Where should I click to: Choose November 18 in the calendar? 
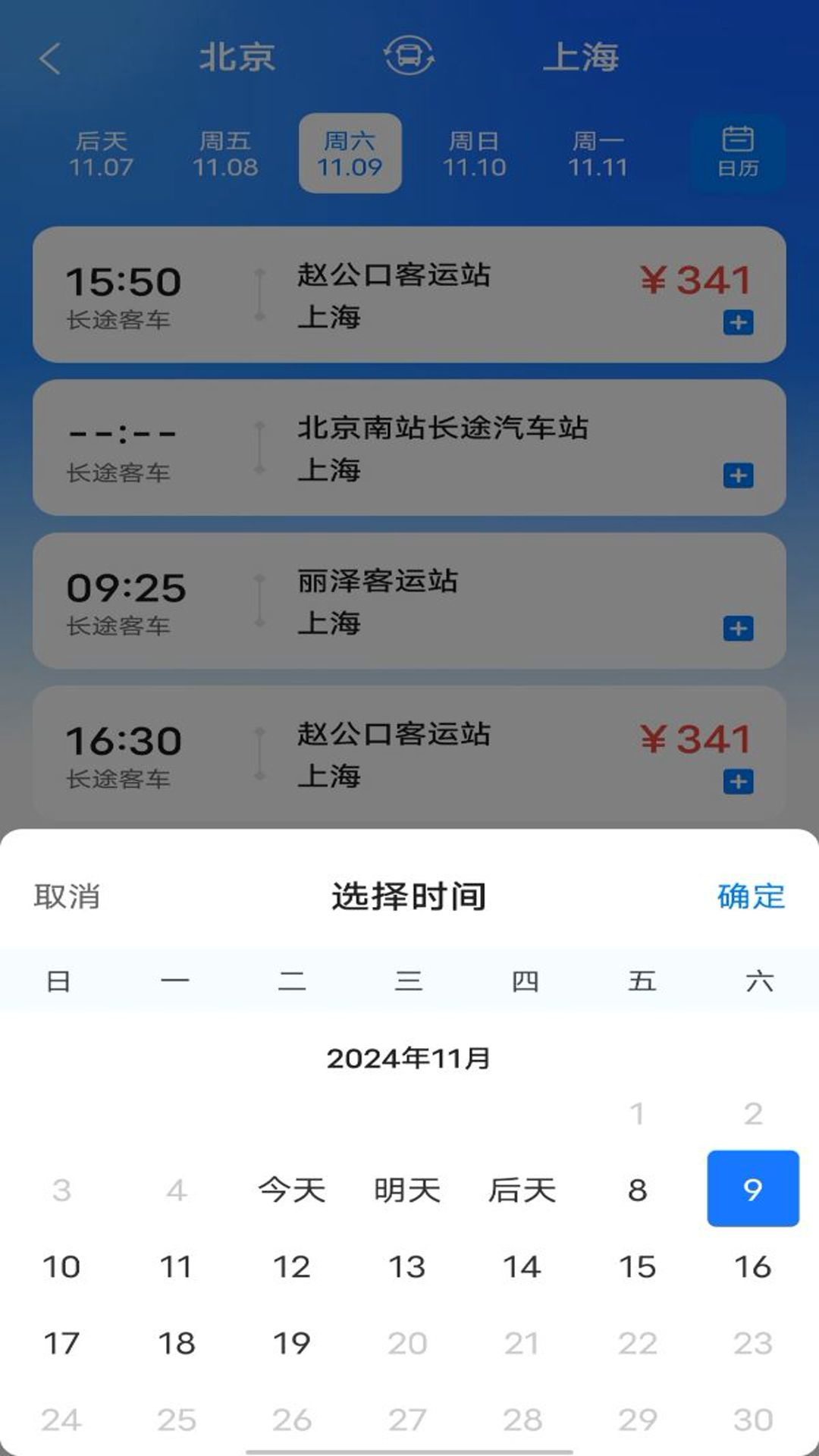click(177, 1343)
